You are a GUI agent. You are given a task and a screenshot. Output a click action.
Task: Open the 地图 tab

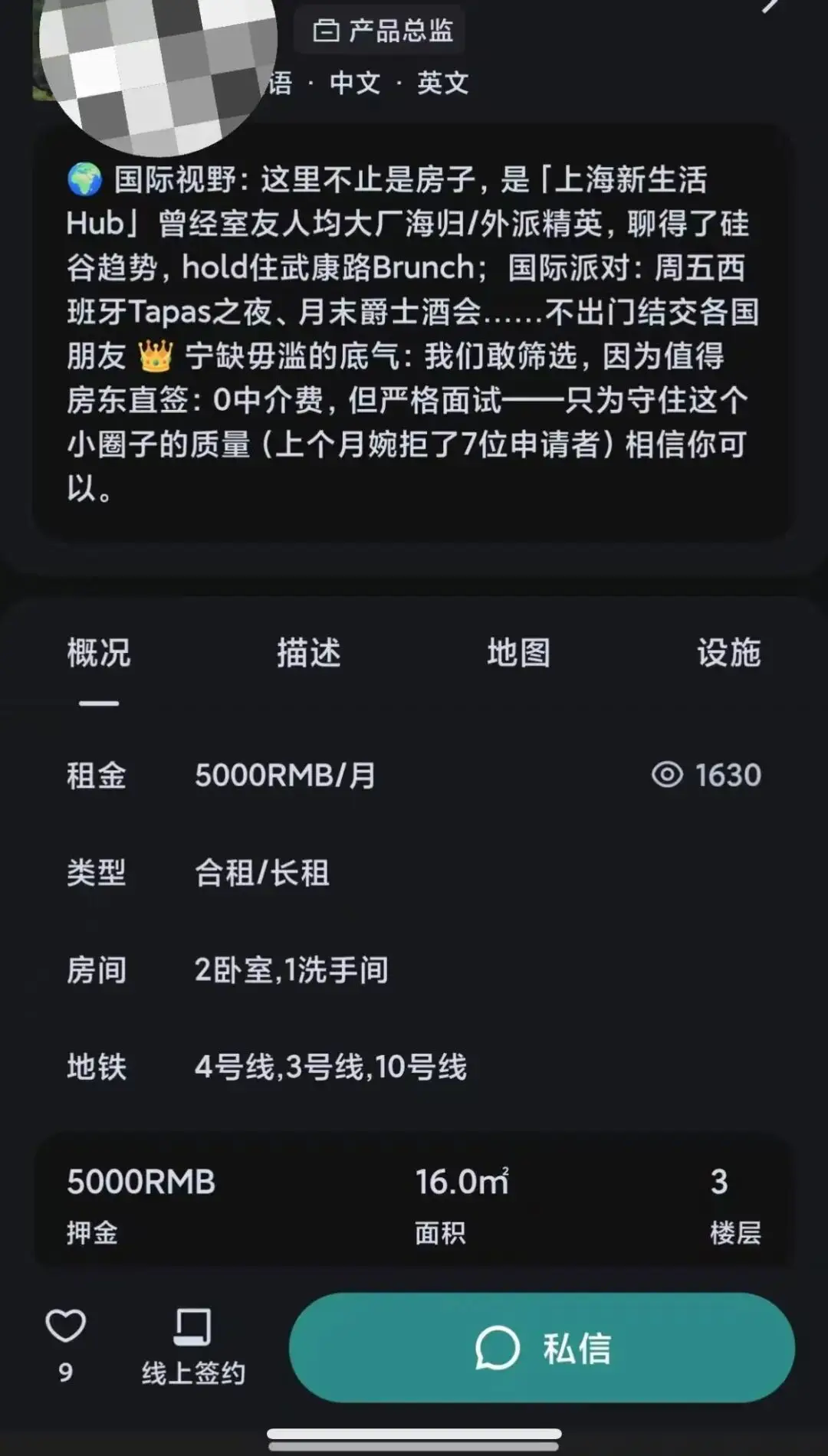coord(517,653)
